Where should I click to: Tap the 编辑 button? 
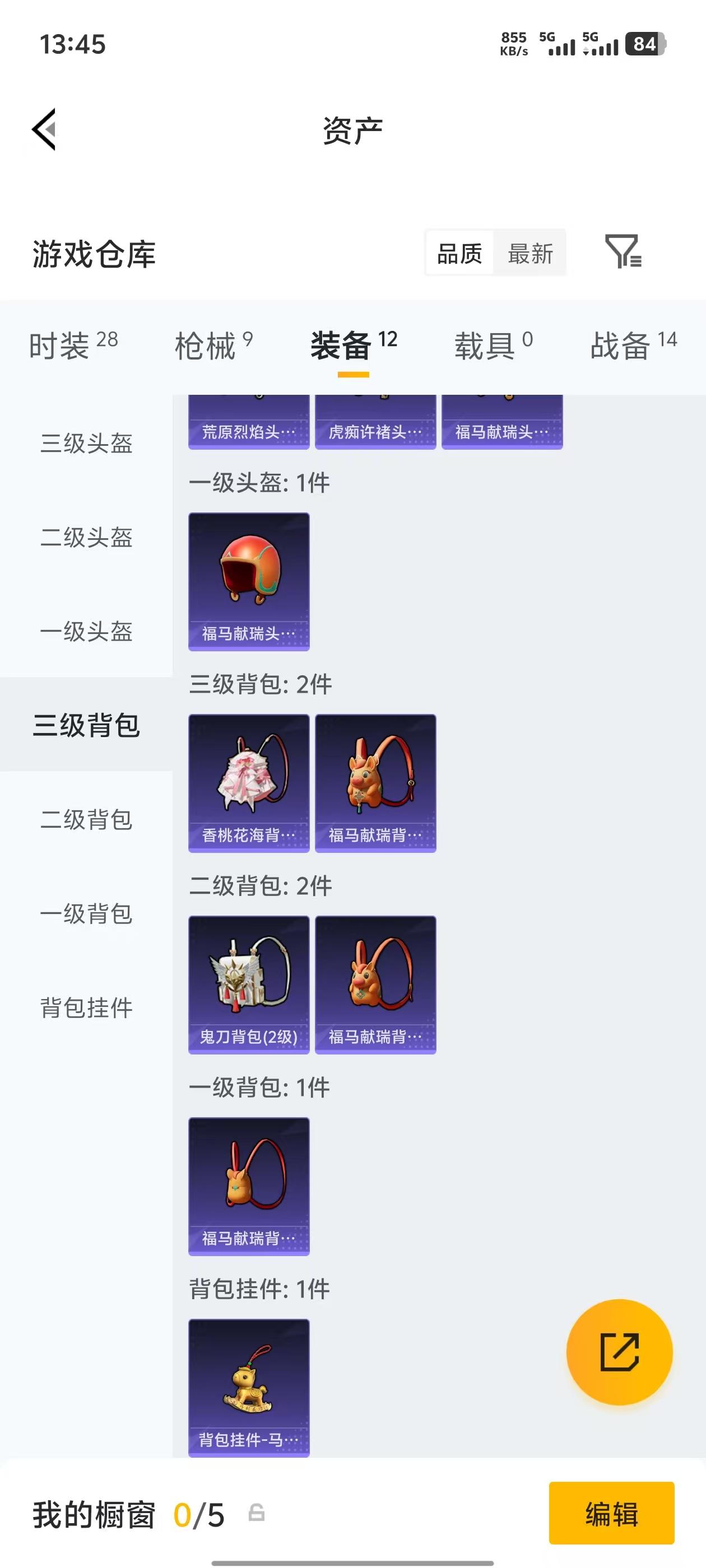coord(611,1515)
